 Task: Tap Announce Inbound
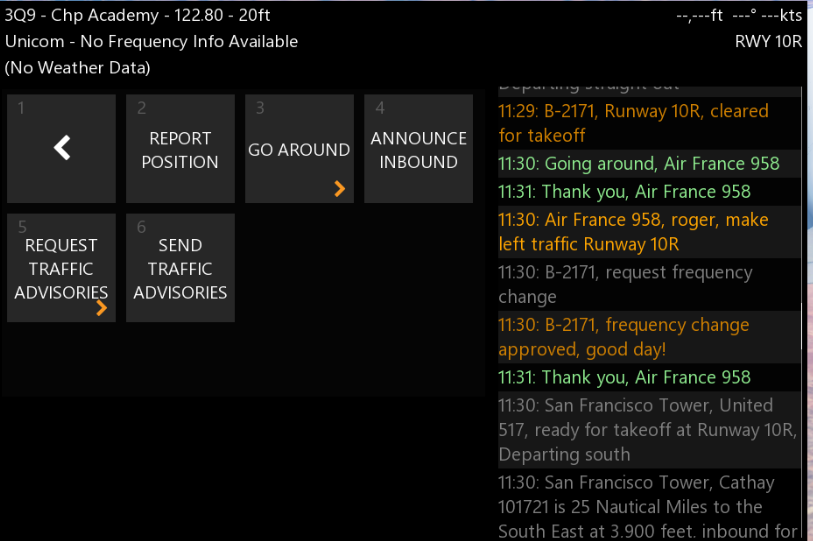click(418, 149)
